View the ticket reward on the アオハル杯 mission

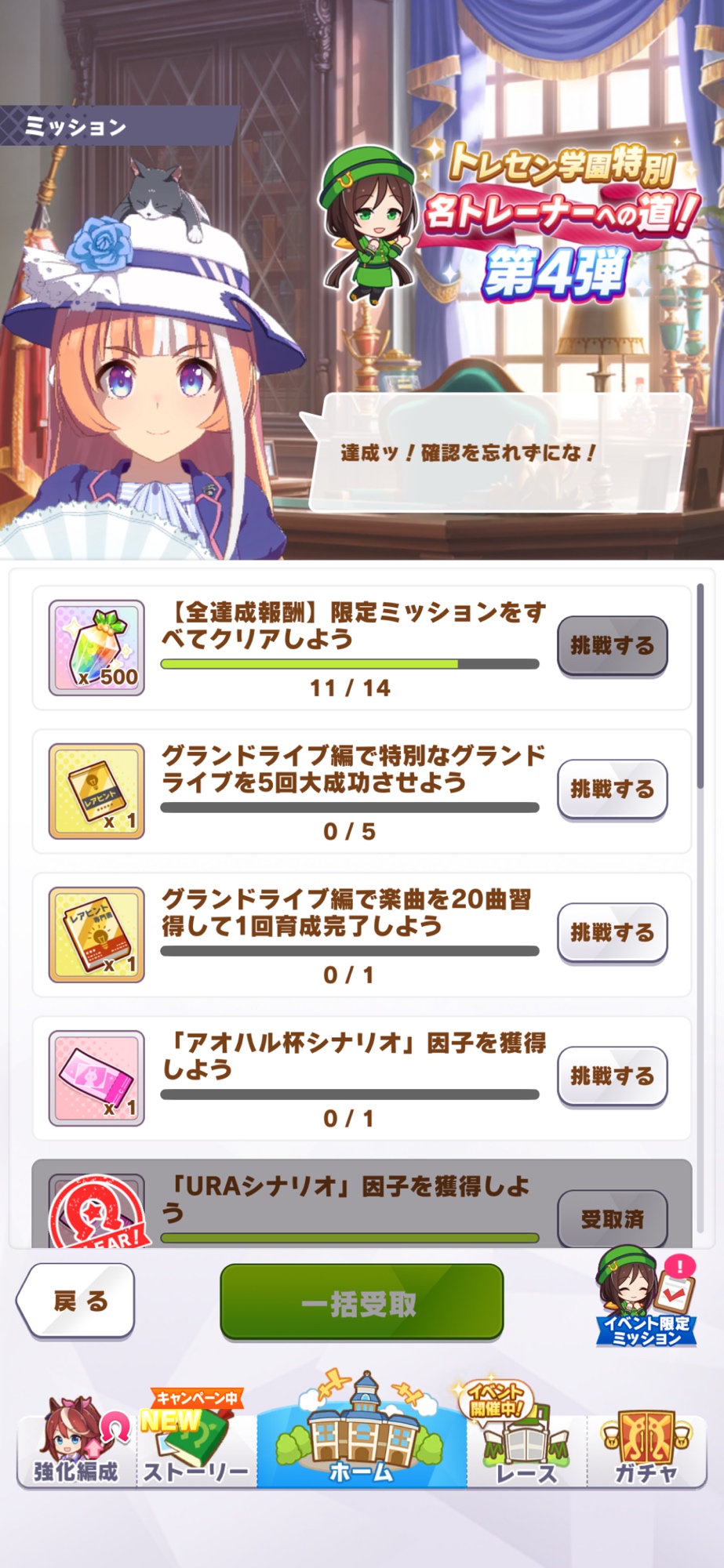(x=96, y=1078)
